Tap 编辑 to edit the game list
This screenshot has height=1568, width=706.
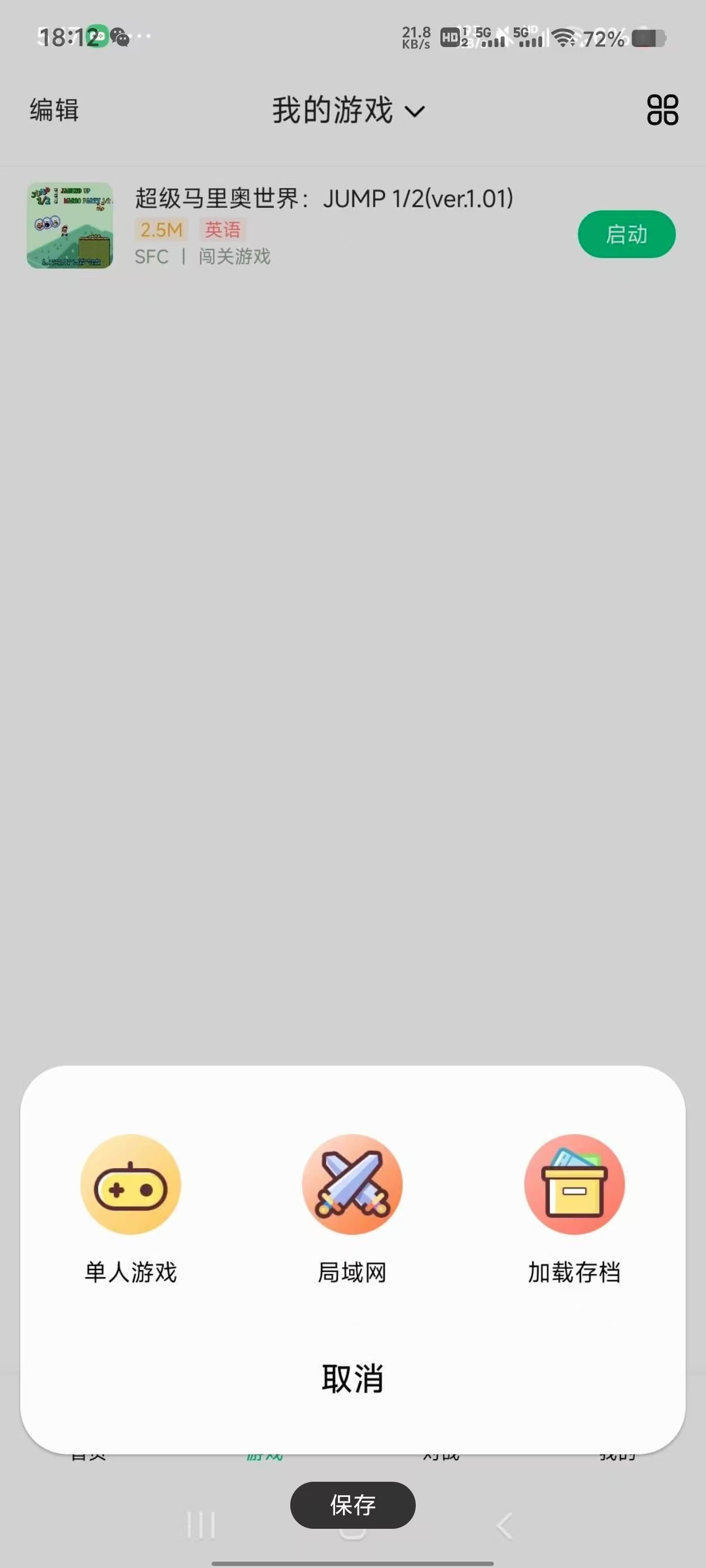click(54, 110)
